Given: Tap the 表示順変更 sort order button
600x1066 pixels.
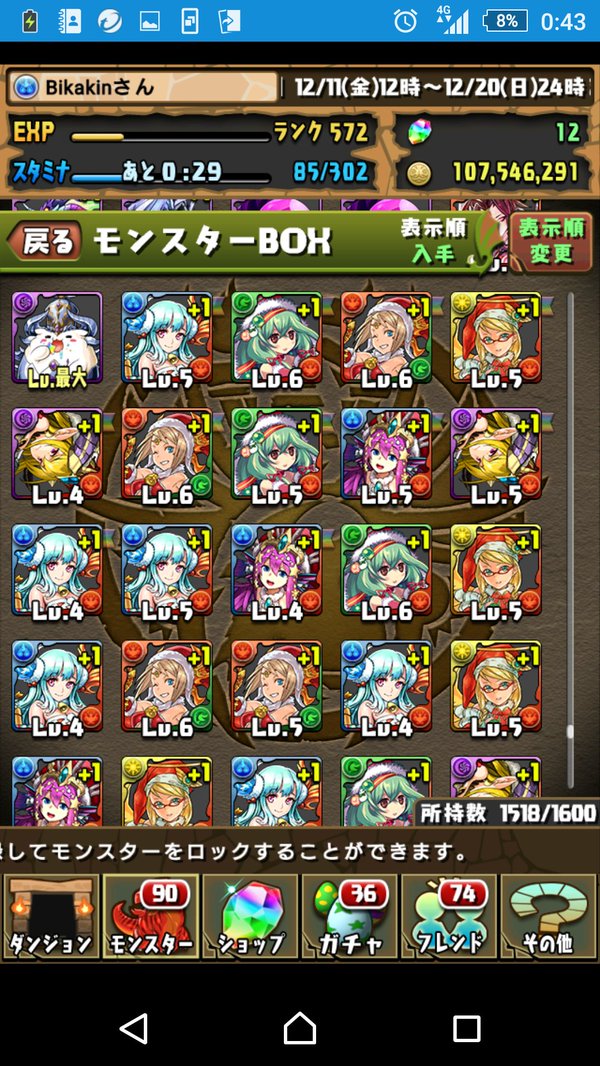Looking at the screenshot, I should (x=550, y=242).
